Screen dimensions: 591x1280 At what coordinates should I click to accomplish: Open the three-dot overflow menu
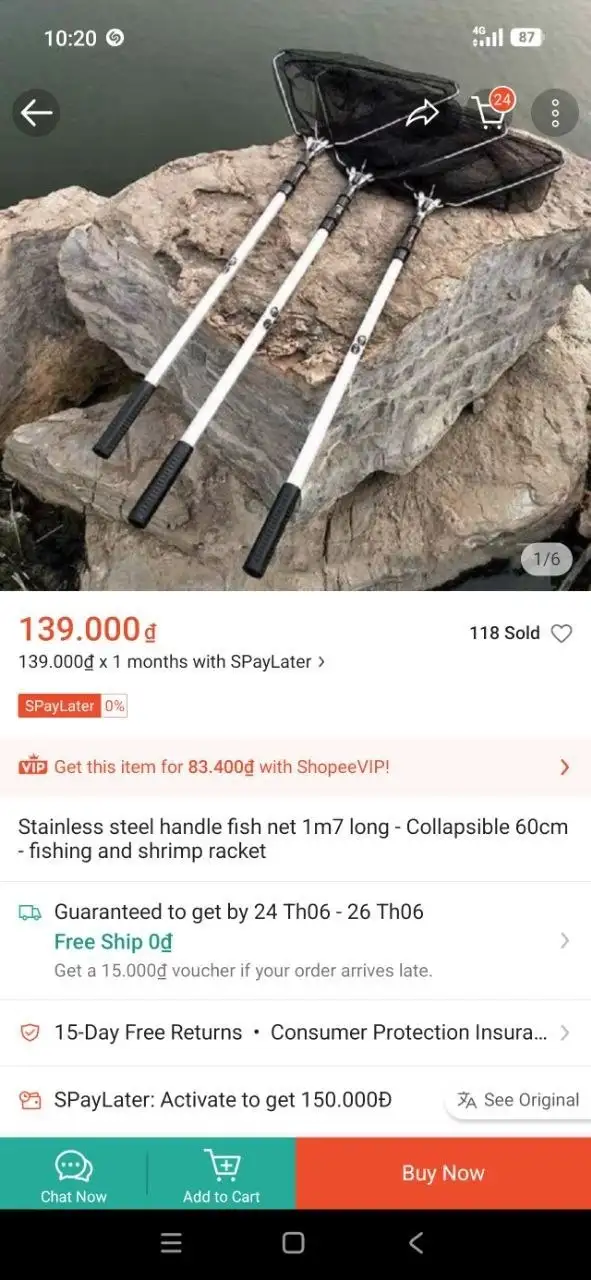(555, 113)
